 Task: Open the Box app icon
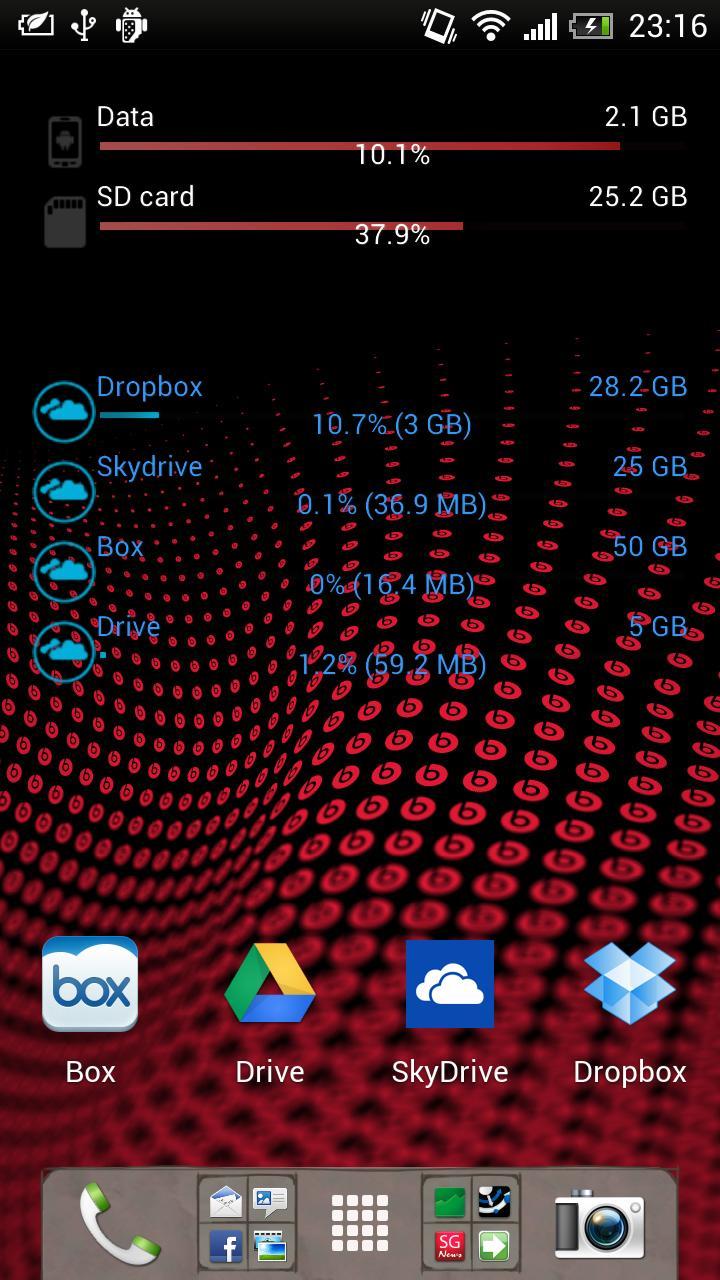coord(90,985)
